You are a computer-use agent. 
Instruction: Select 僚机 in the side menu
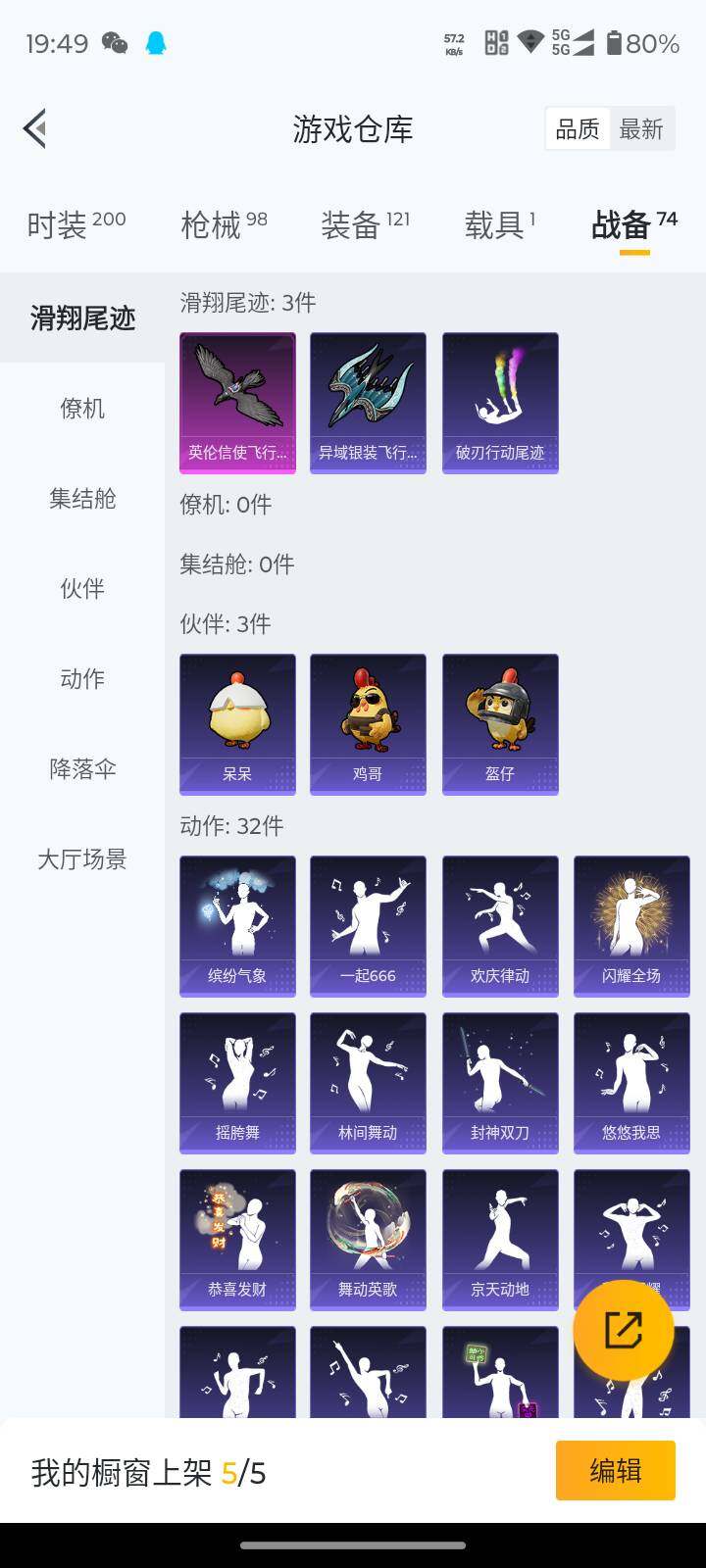[x=82, y=409]
